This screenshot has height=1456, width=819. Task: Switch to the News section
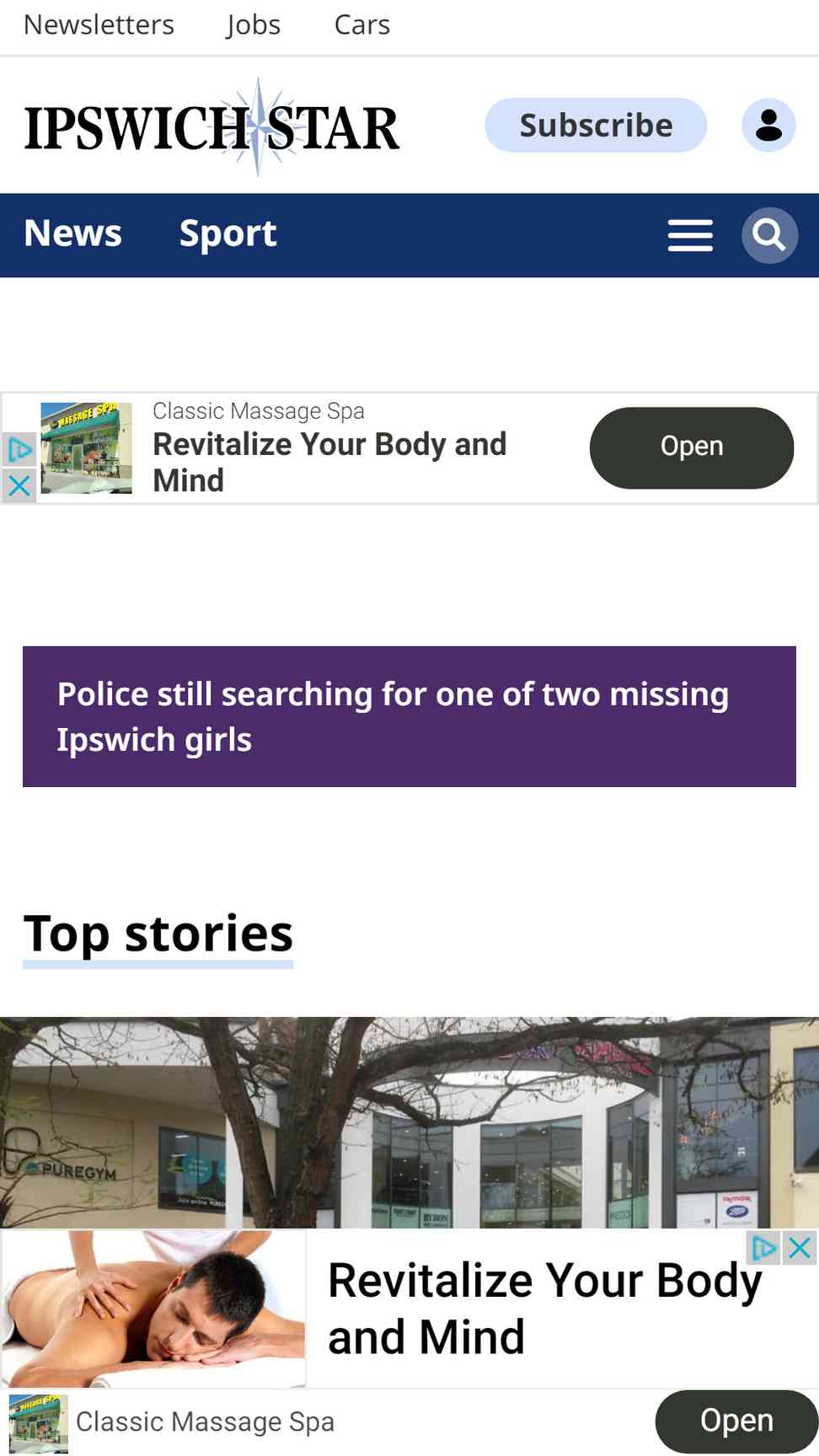[x=72, y=233]
